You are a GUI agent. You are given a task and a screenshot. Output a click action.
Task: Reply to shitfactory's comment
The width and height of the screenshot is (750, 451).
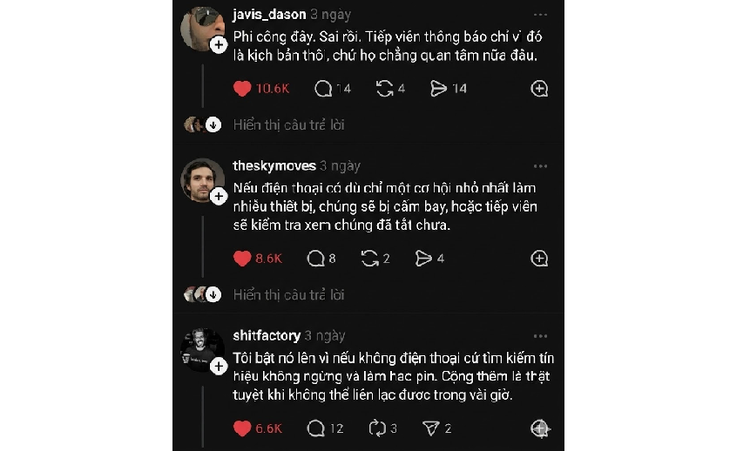pos(316,428)
